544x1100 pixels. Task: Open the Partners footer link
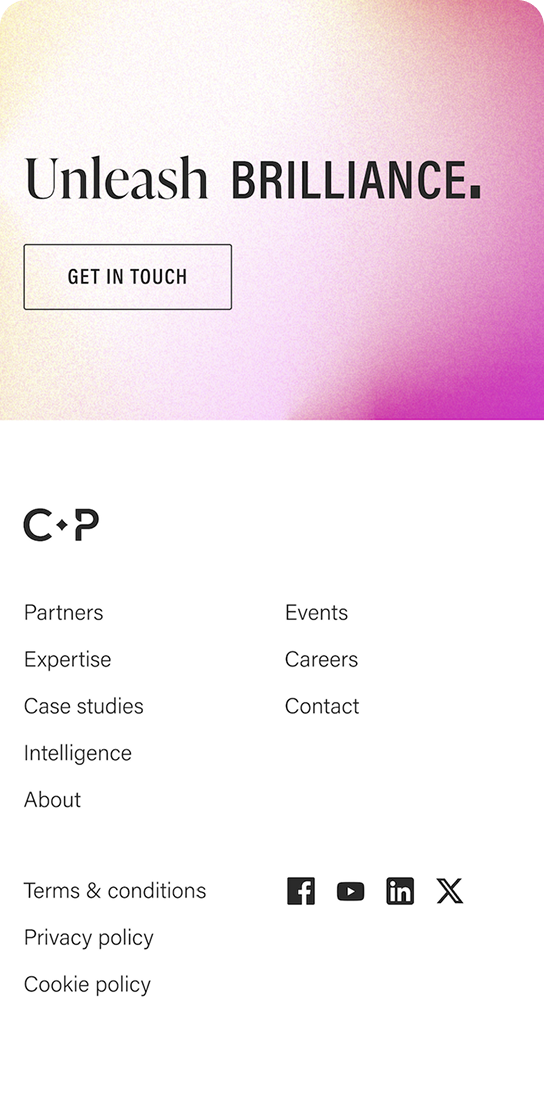click(x=64, y=612)
